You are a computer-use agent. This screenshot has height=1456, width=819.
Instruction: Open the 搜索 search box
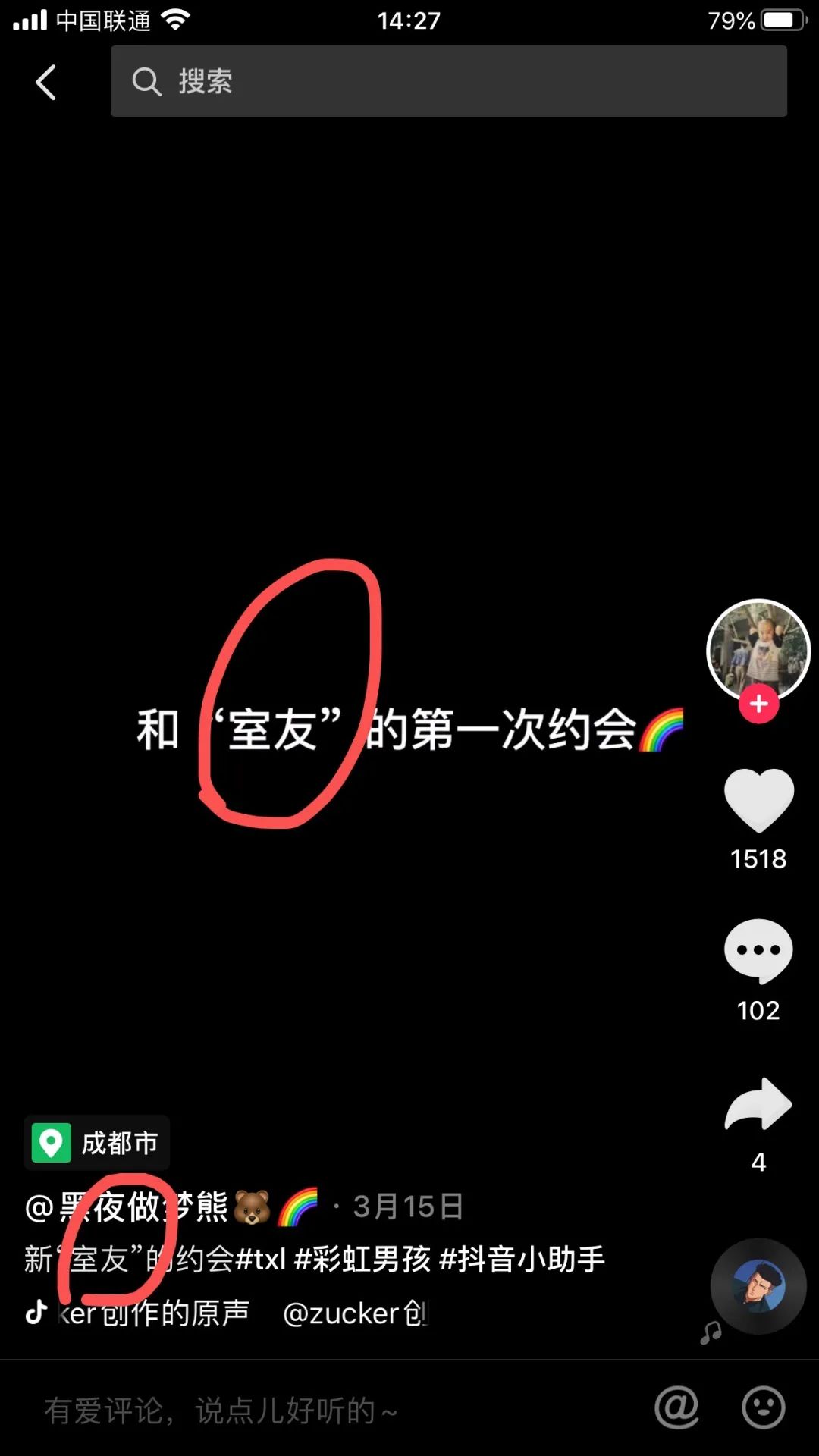(447, 81)
